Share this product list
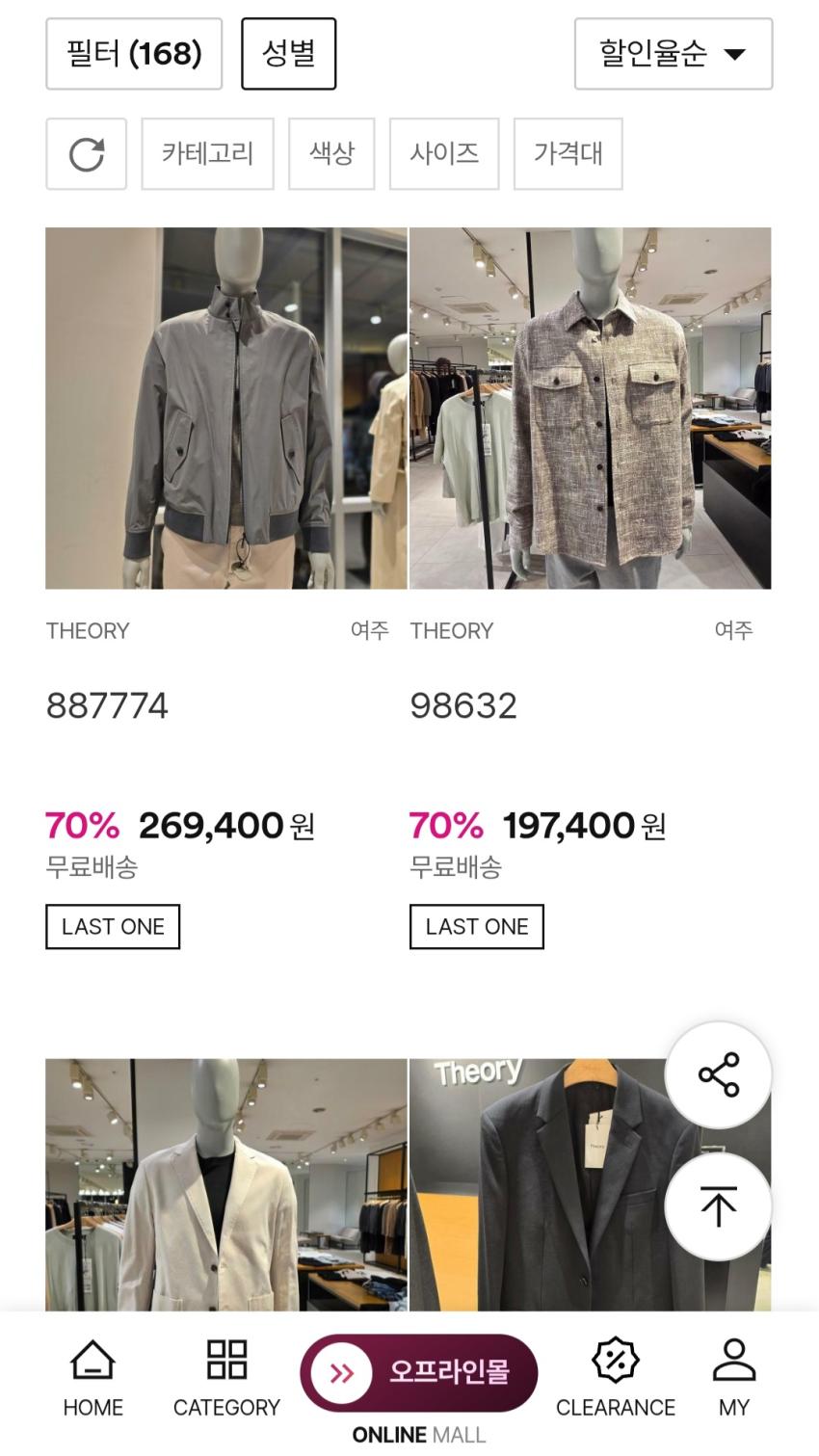 718,1074
